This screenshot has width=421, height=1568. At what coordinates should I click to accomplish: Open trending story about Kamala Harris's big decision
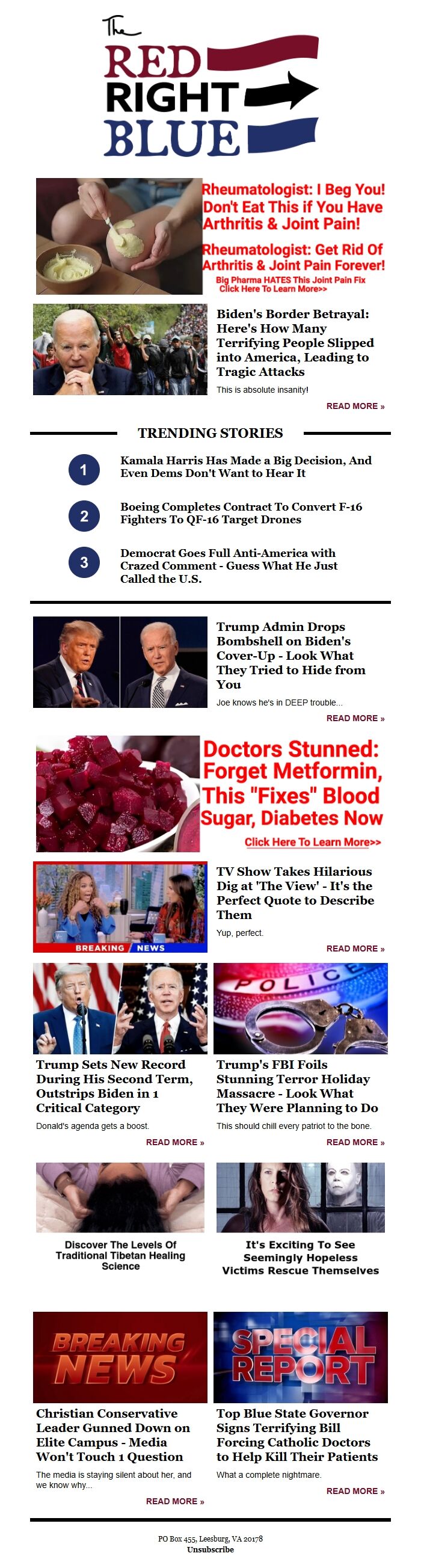tap(246, 467)
